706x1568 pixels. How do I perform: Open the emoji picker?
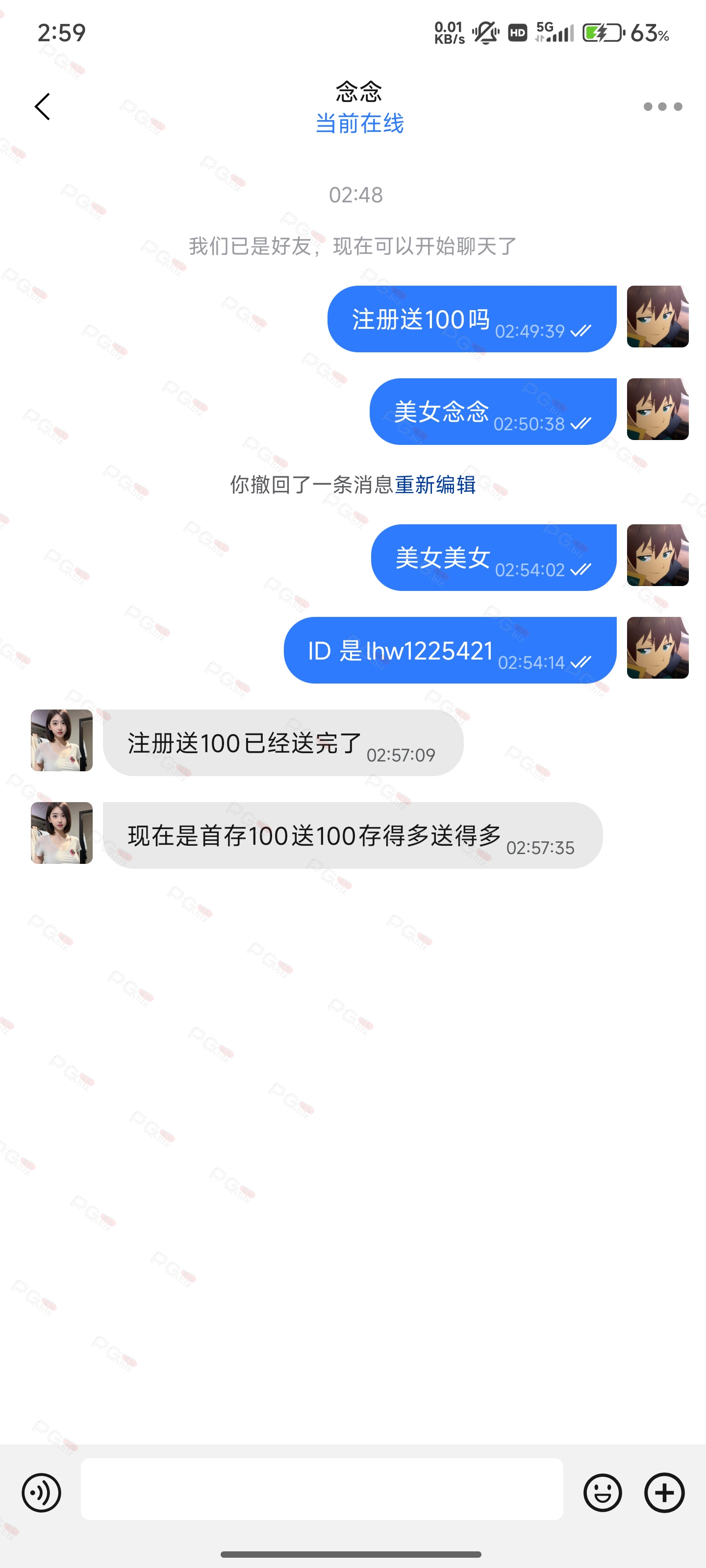click(603, 1492)
